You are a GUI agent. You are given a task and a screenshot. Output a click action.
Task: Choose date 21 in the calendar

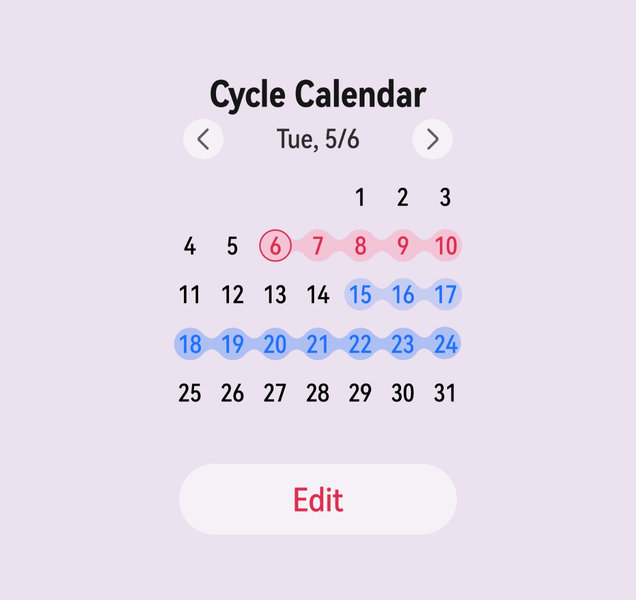pos(318,344)
